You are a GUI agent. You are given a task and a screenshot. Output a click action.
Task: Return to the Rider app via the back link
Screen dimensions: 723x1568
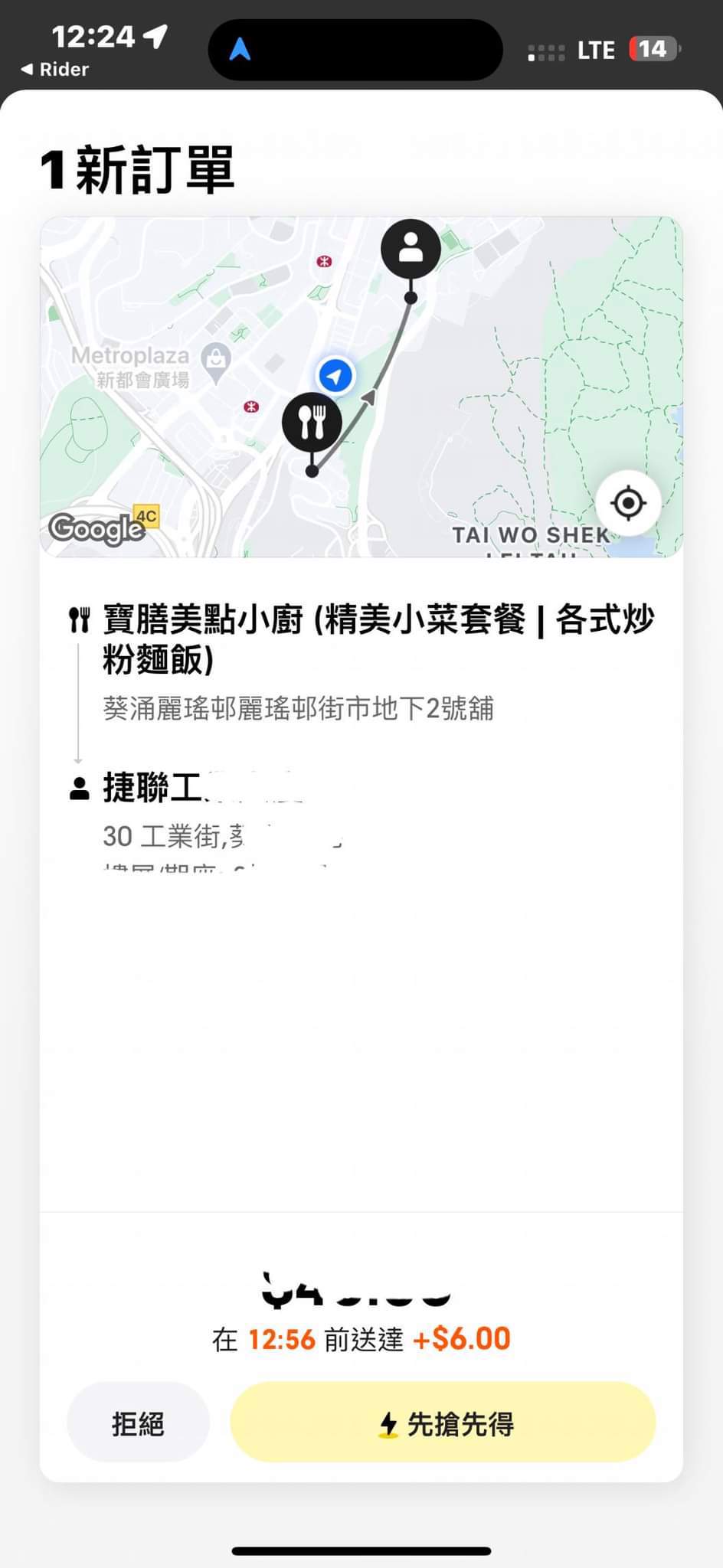(x=54, y=70)
